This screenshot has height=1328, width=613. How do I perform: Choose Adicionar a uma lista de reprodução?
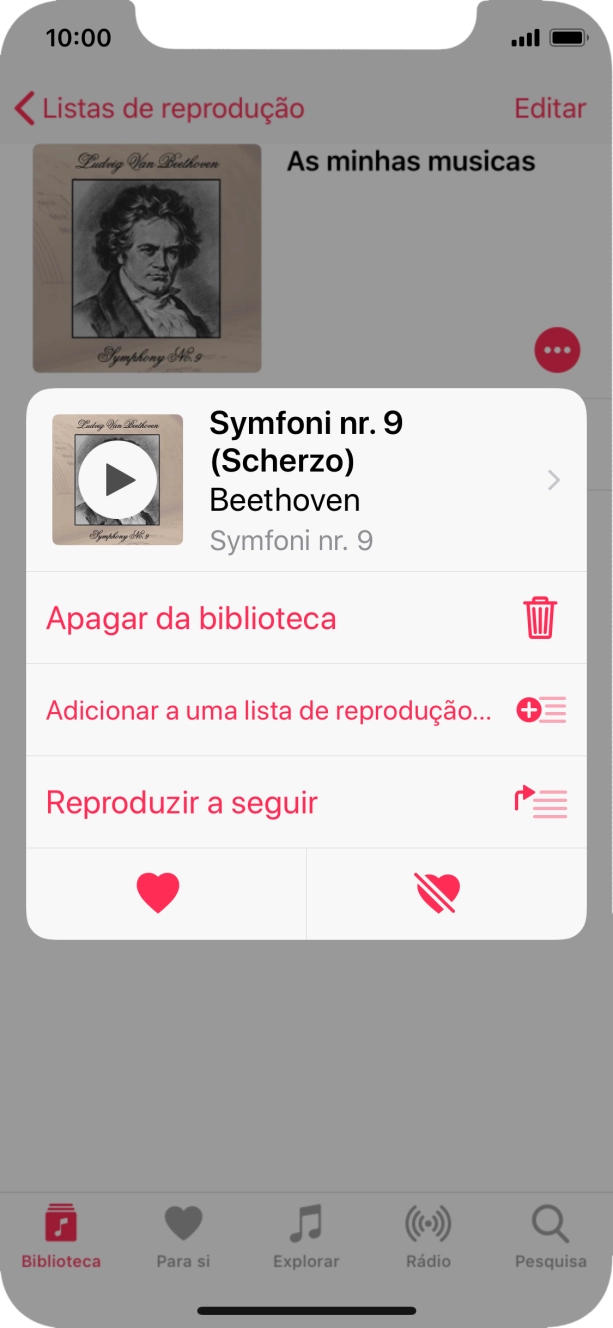pyautogui.click(x=305, y=711)
